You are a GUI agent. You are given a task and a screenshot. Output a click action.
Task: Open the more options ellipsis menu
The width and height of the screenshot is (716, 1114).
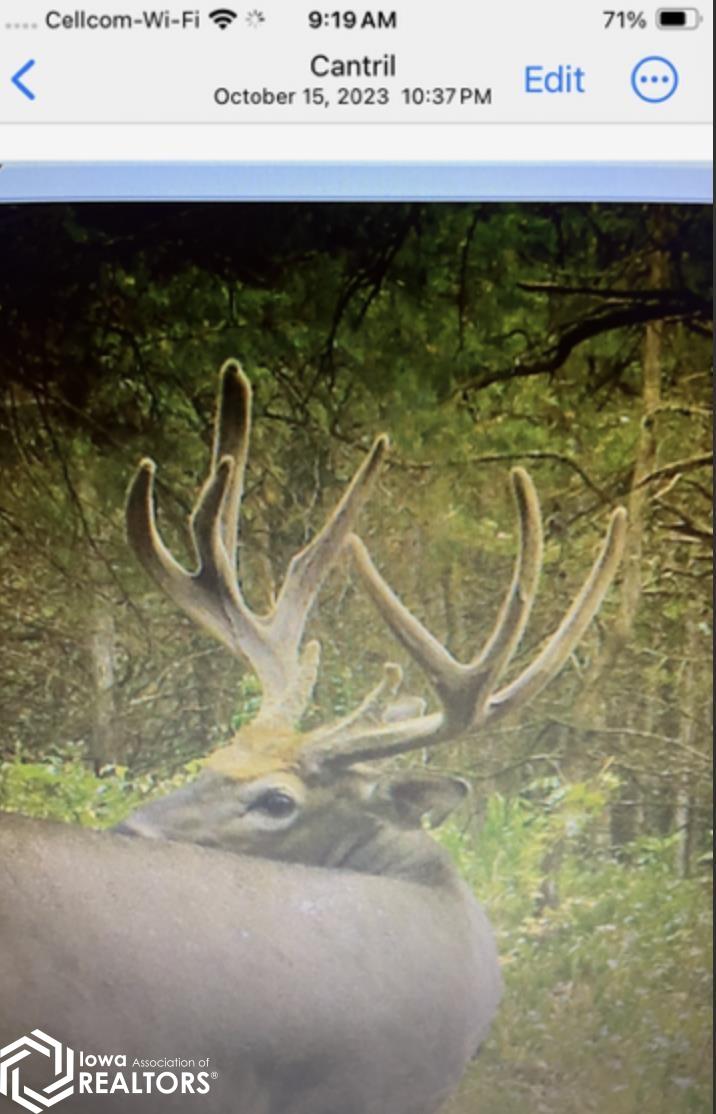click(654, 80)
